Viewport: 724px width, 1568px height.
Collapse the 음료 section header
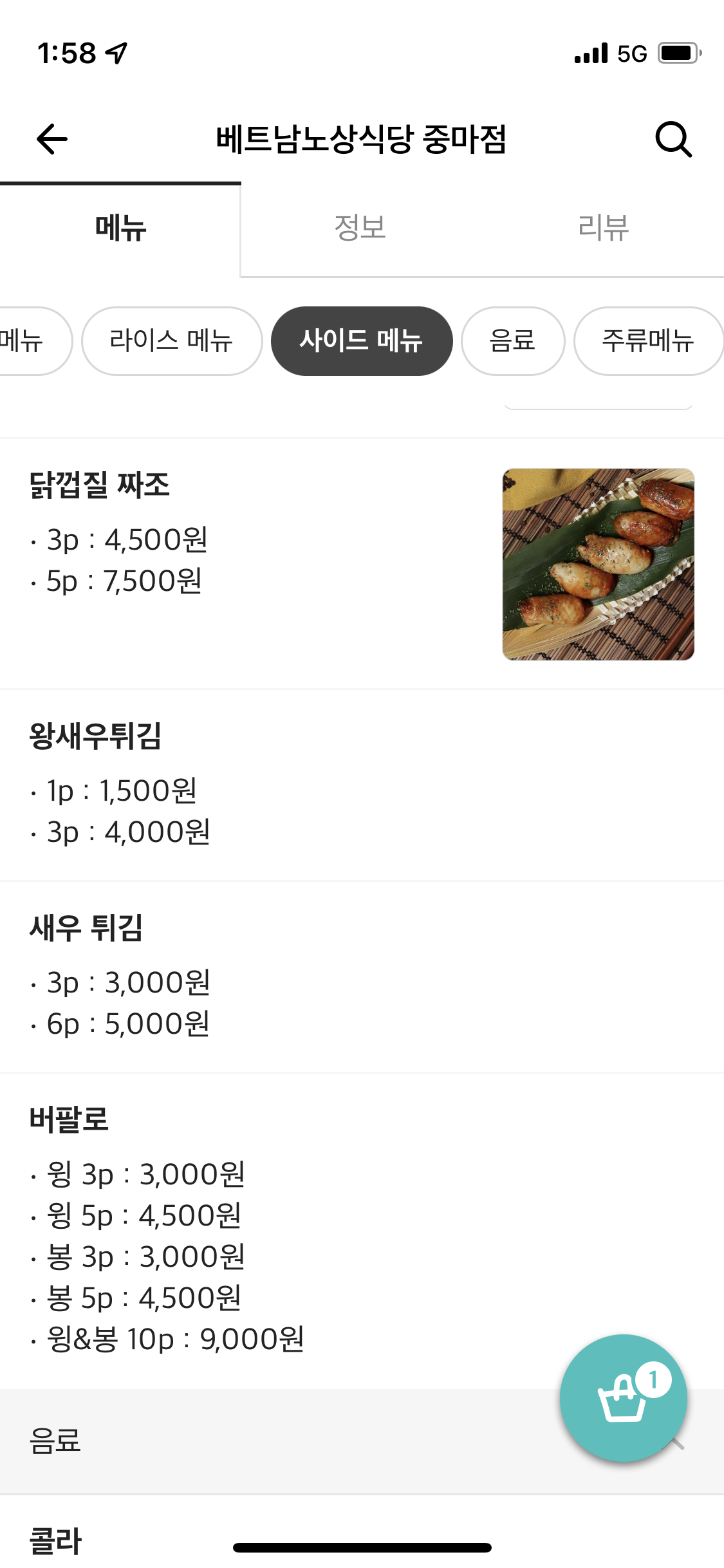[x=362, y=1441]
